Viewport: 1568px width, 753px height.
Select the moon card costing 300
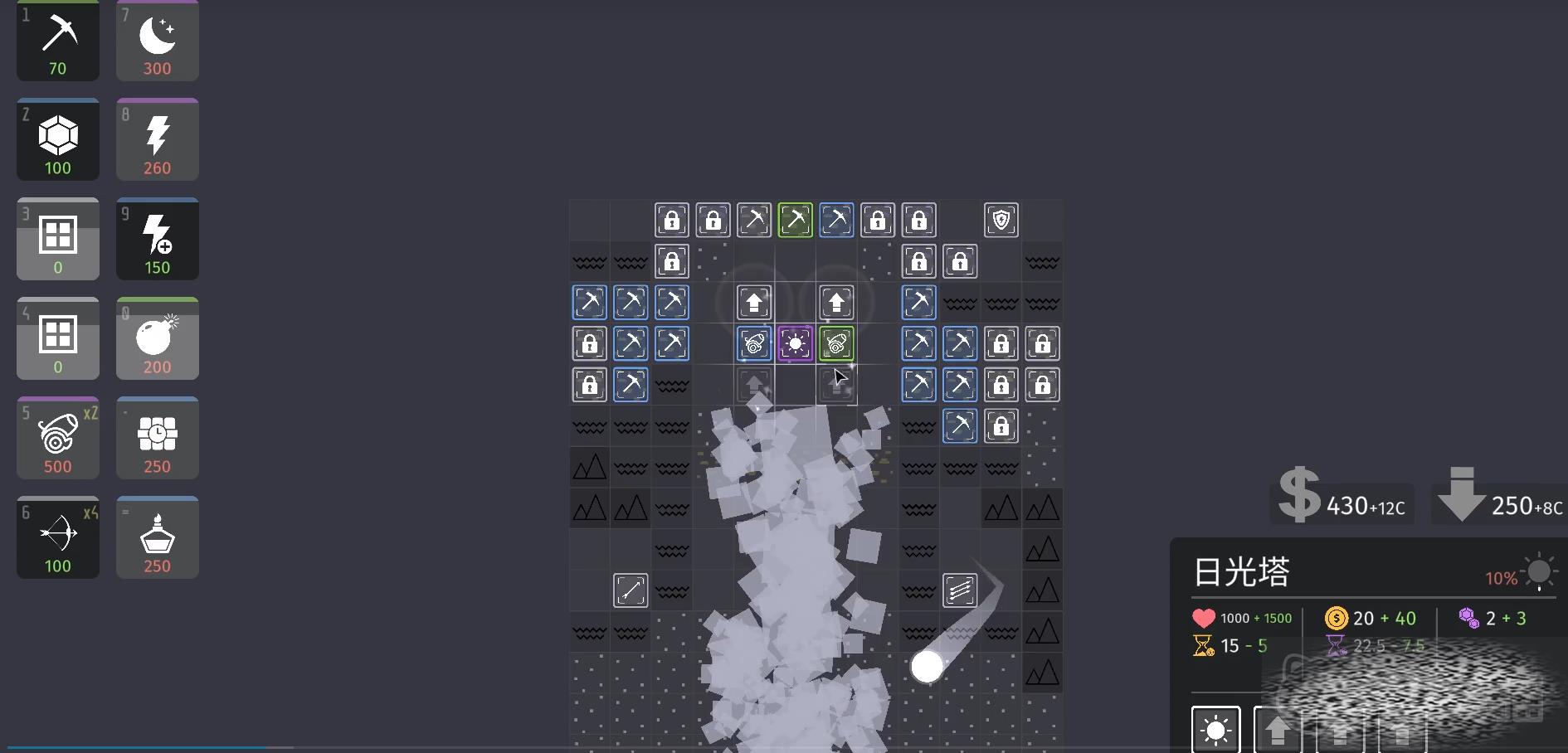click(x=158, y=41)
